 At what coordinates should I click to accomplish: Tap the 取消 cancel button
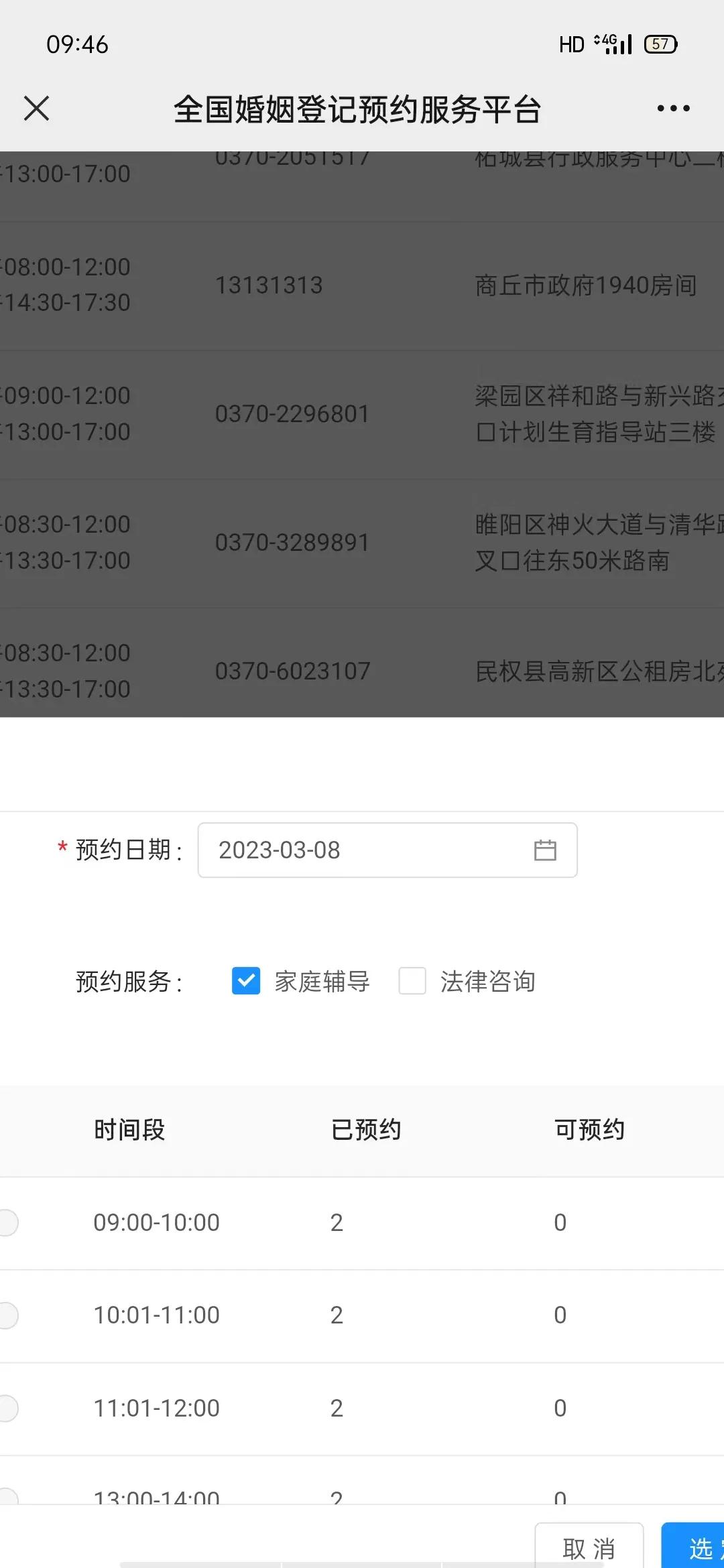589,1548
